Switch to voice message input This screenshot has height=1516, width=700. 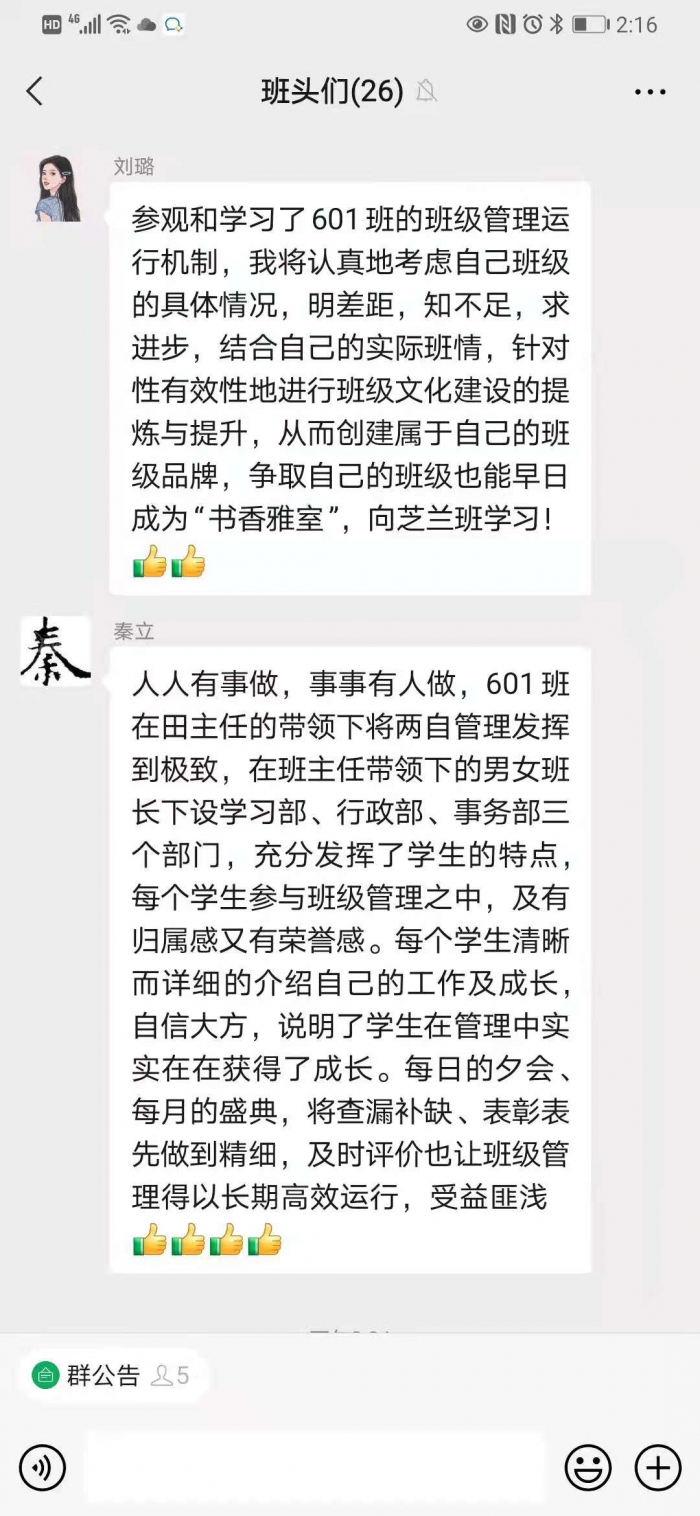pyautogui.click(x=42, y=1467)
